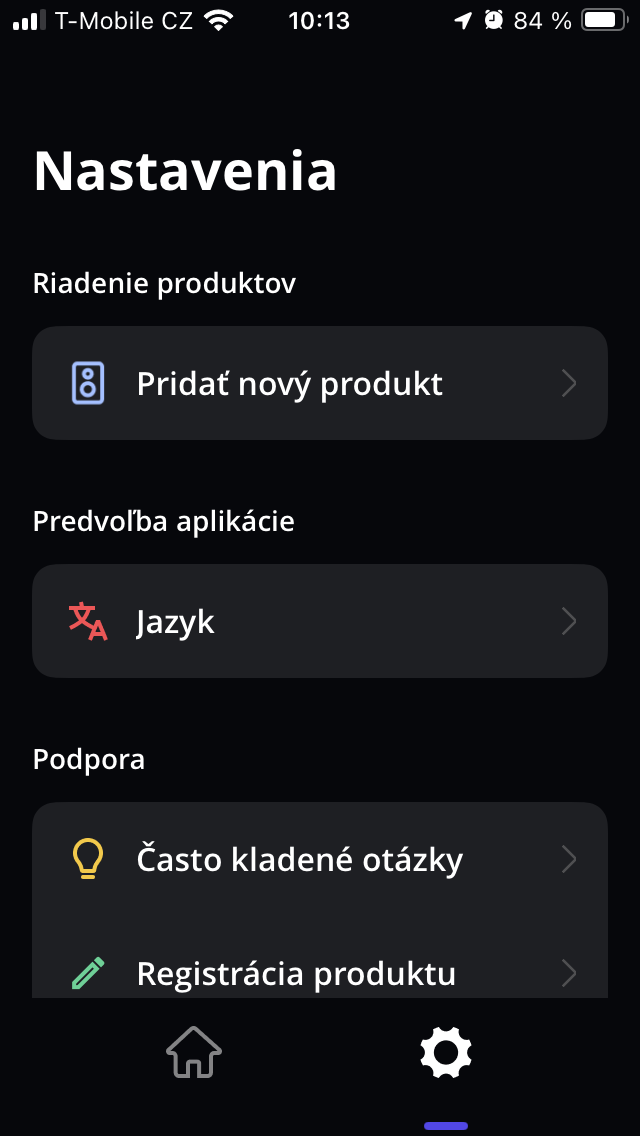Open the Jazyk language setting

click(319, 621)
